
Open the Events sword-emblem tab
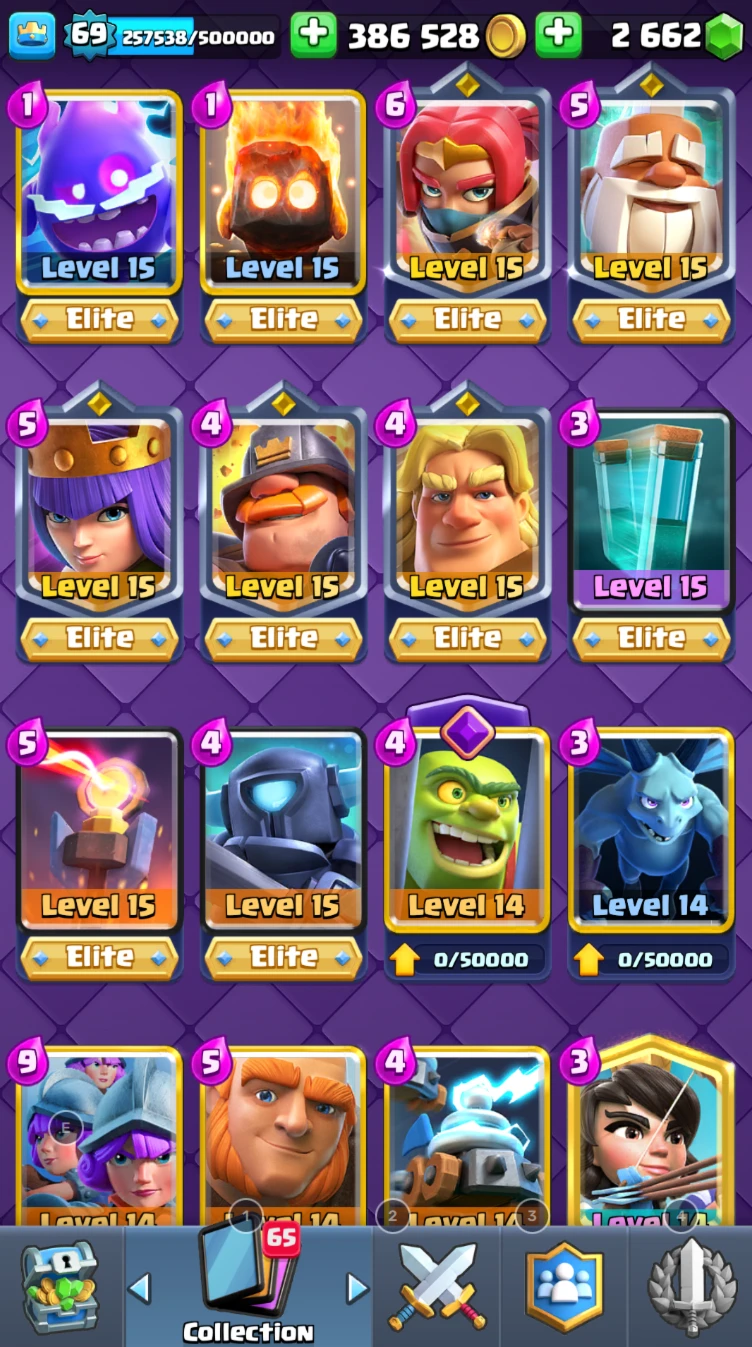point(690,1287)
